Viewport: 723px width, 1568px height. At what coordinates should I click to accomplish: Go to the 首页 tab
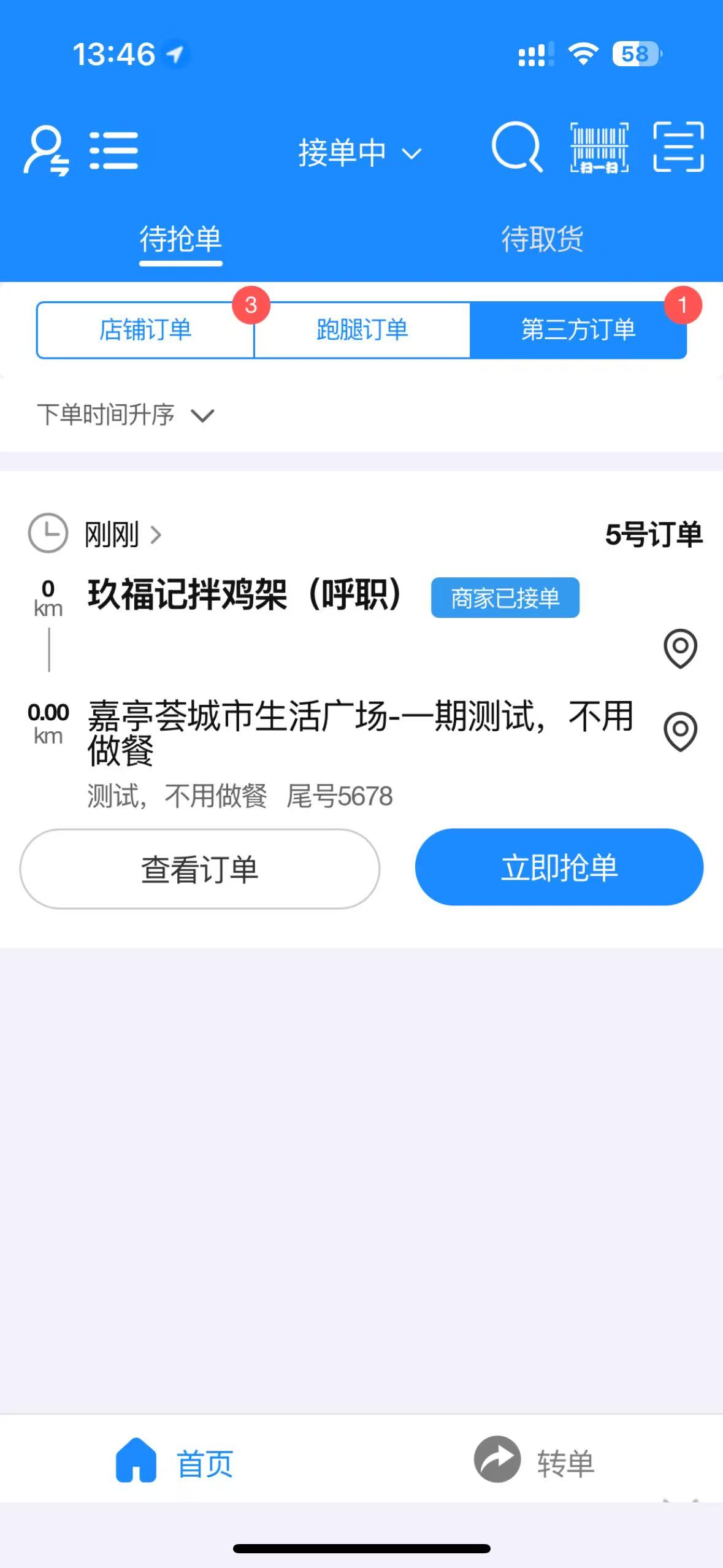(x=175, y=1464)
